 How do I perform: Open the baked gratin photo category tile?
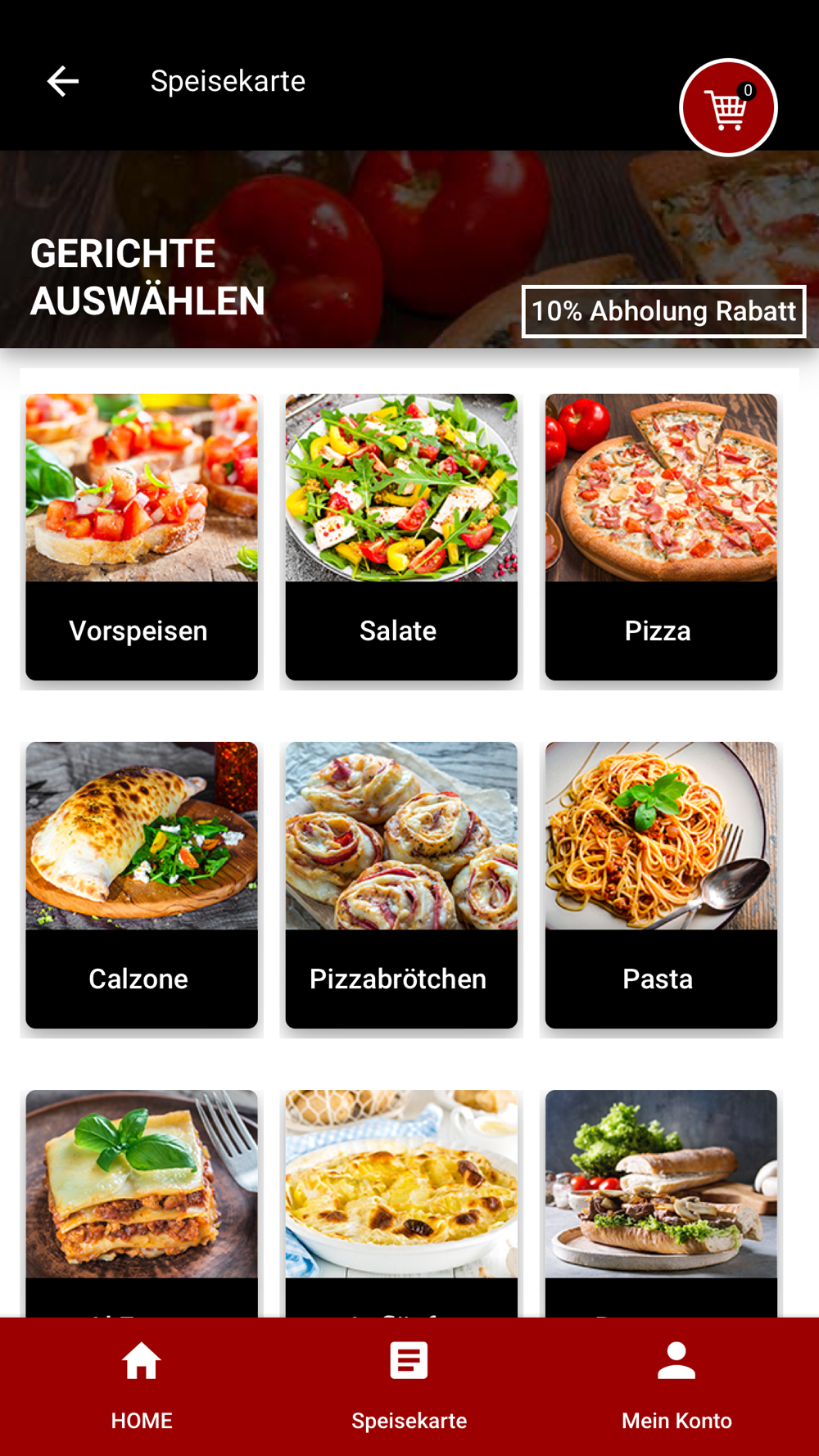pyautogui.click(x=401, y=1196)
